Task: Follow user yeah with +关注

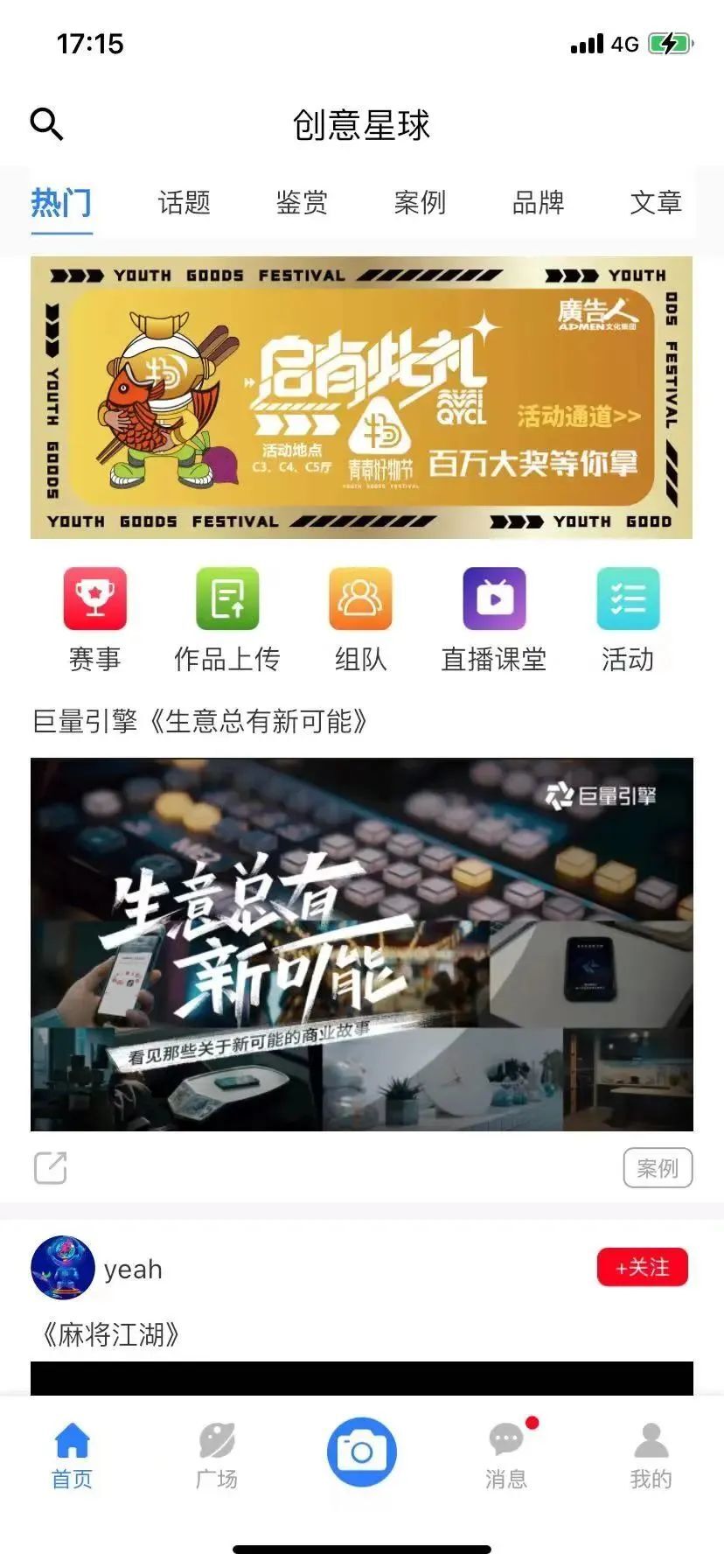Action: click(643, 1267)
